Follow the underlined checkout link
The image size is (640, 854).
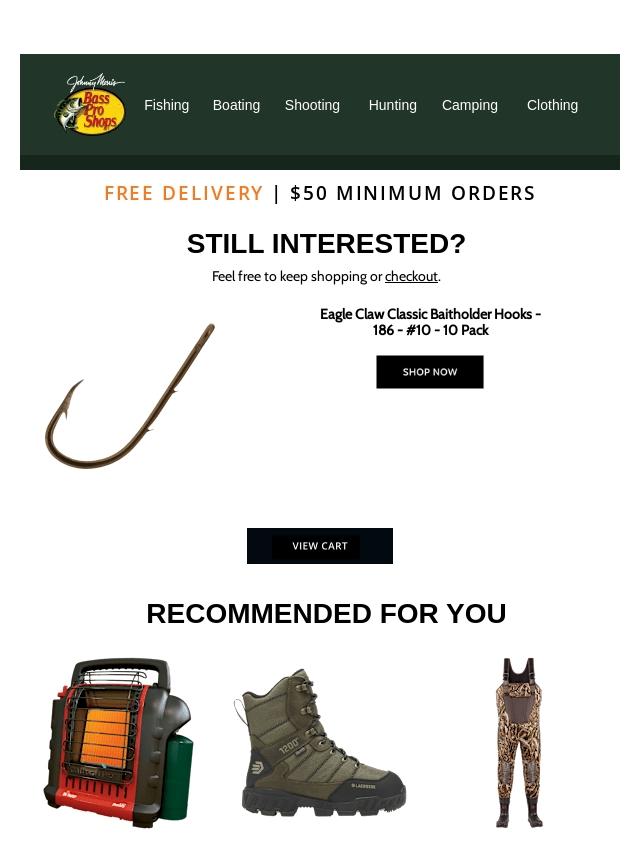411,277
